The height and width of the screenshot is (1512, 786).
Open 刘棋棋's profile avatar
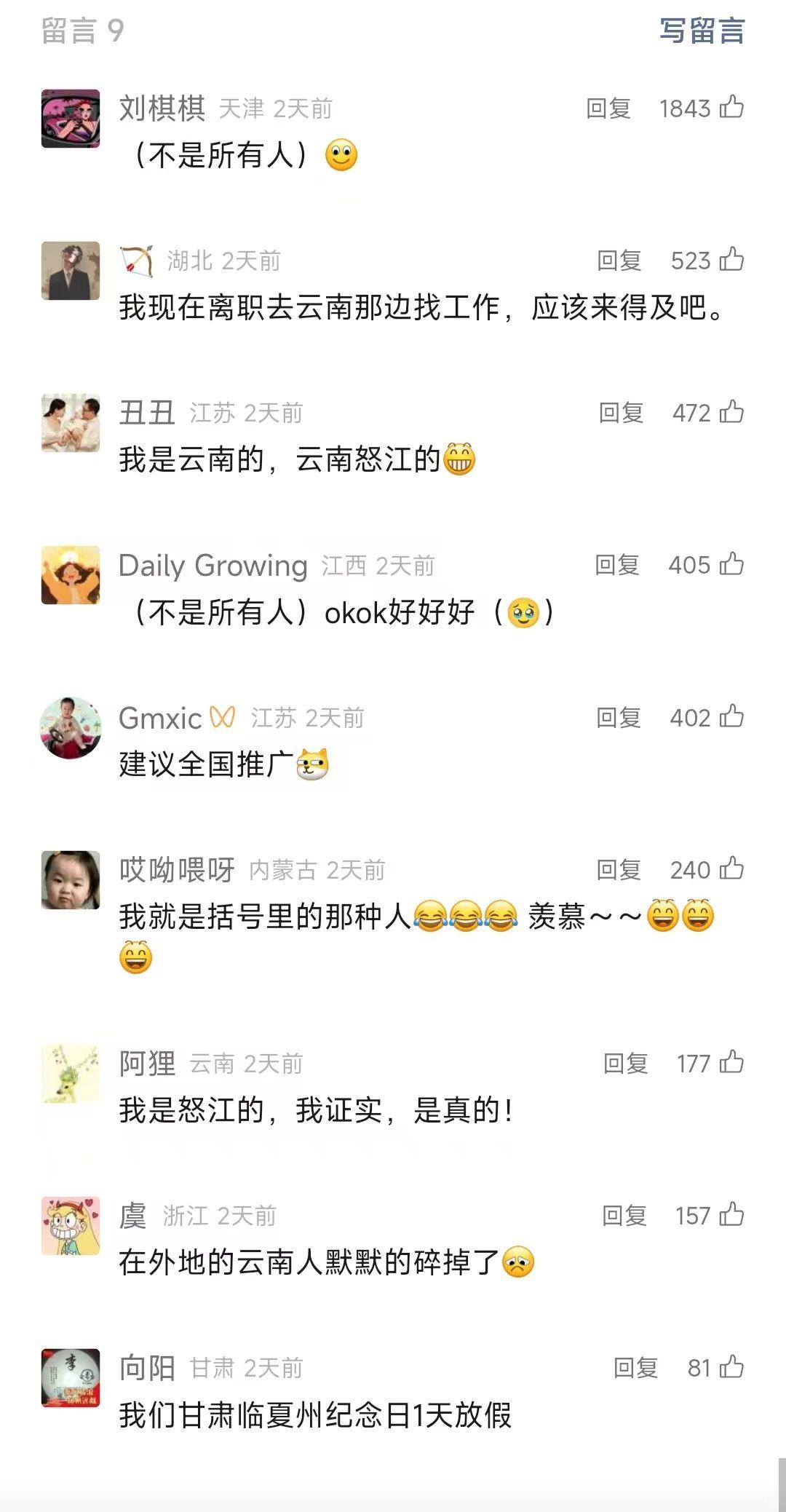(71, 119)
